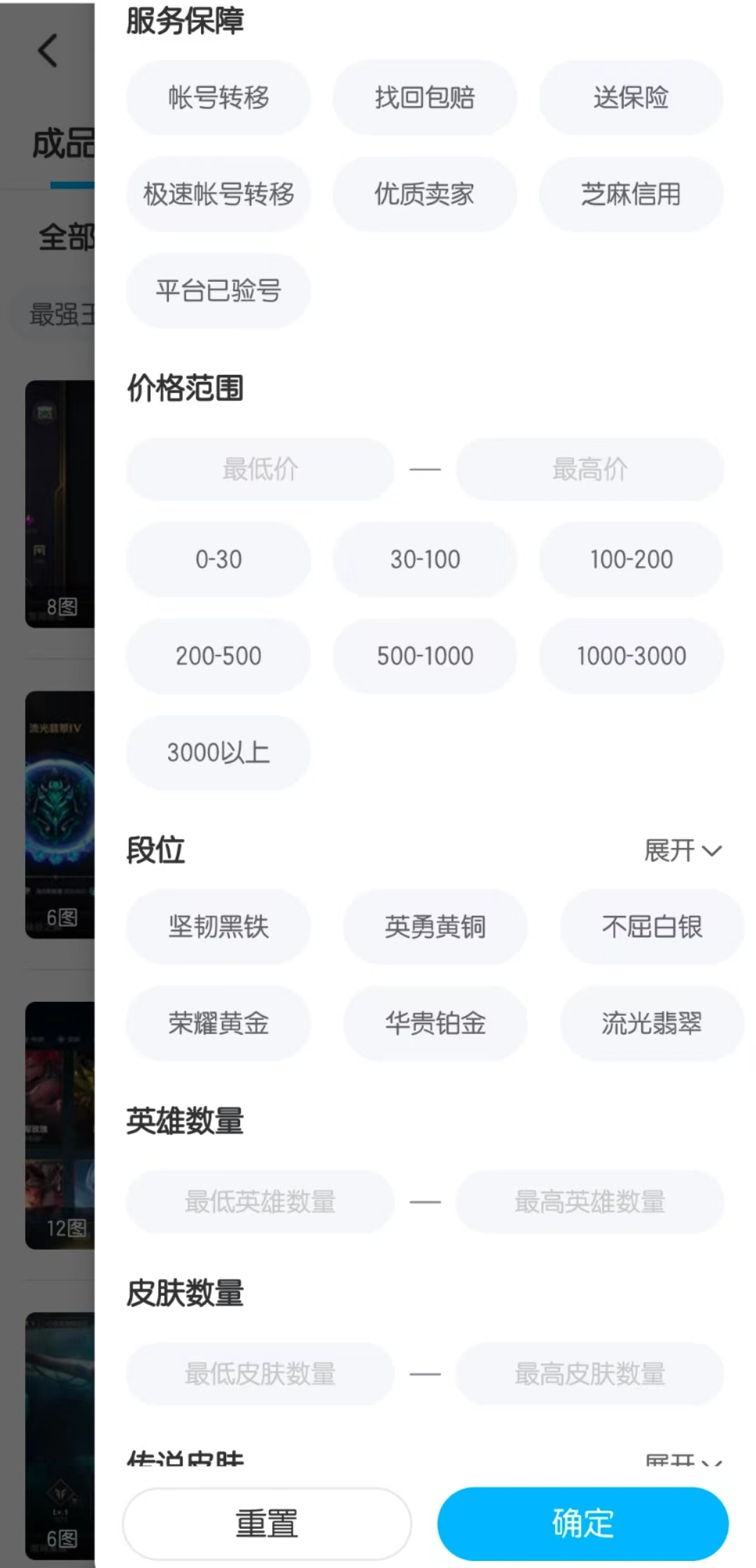Focus the 最低价 input field
Image resolution: width=756 pixels, height=1568 pixels.
(x=260, y=469)
